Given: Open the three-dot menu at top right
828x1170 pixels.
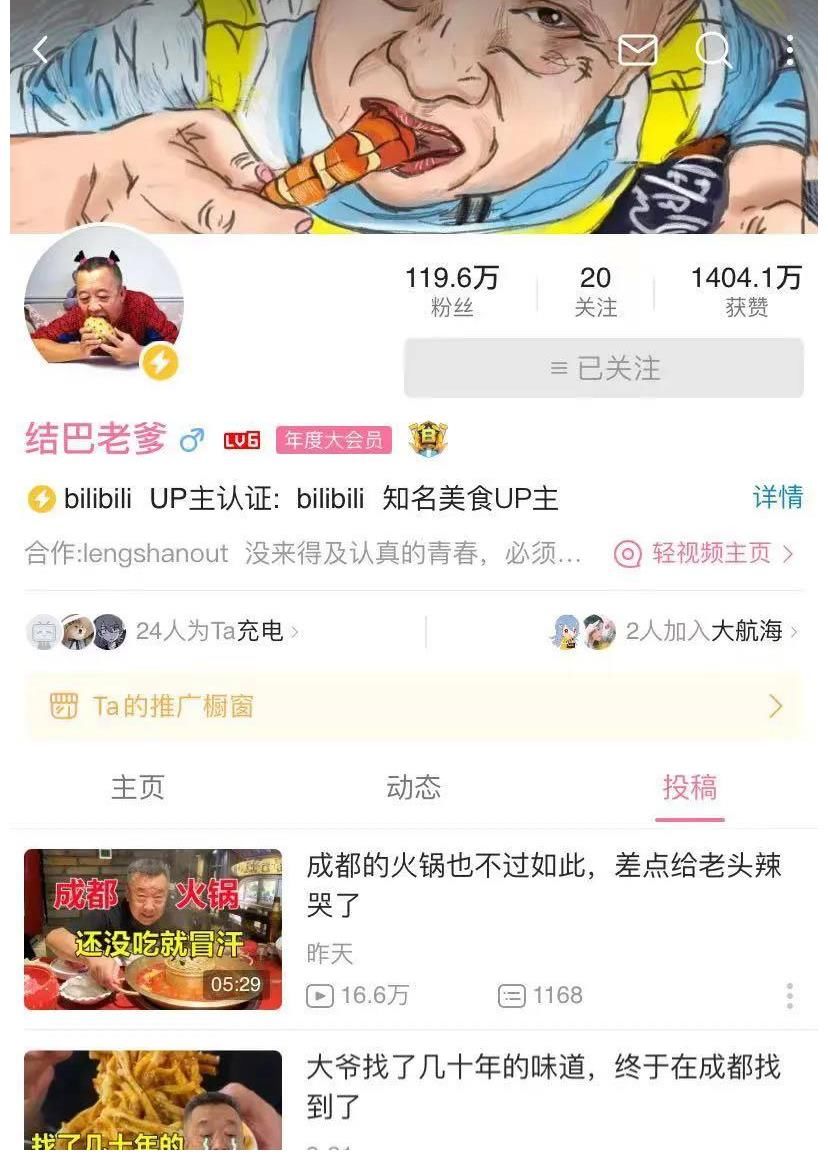Looking at the screenshot, I should pyautogui.click(x=790, y=50).
